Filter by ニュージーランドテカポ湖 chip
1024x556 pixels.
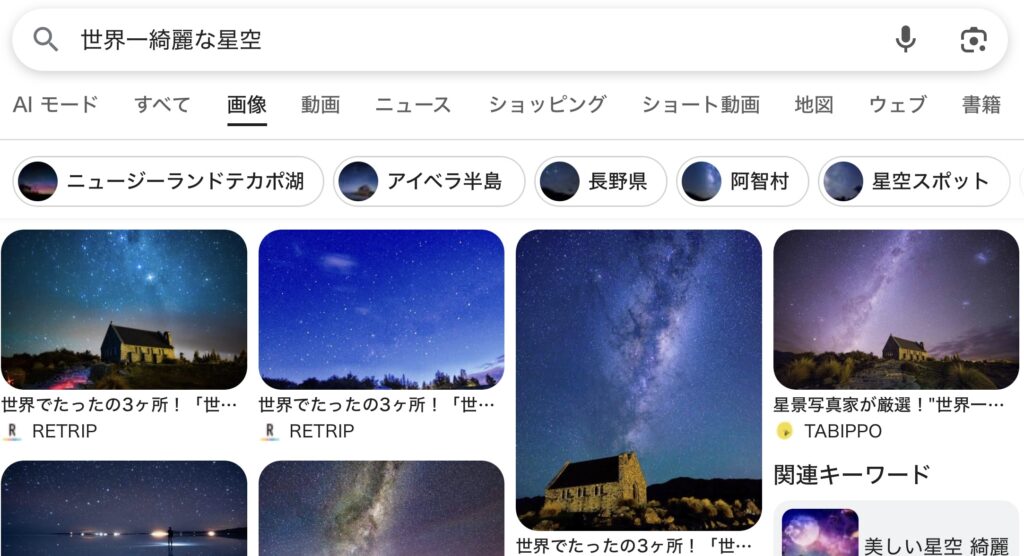(x=168, y=182)
